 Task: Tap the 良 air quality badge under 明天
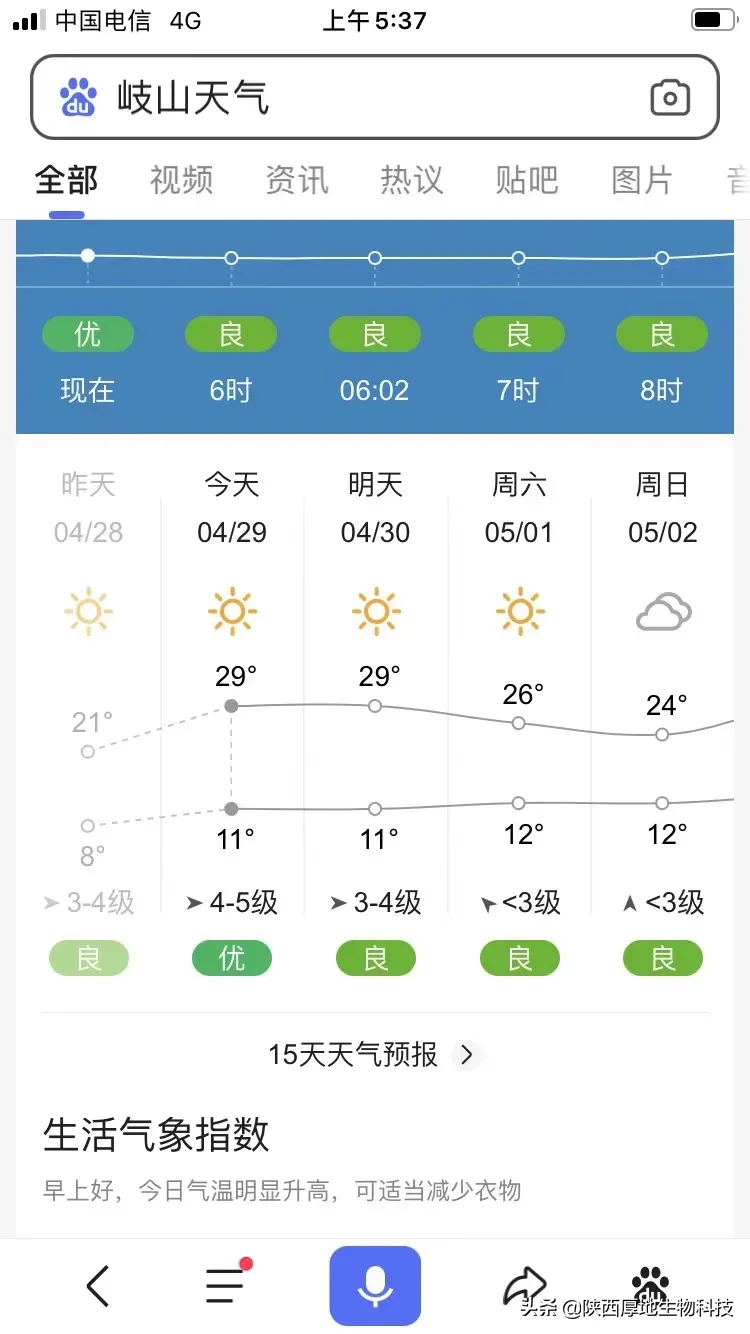[375, 957]
